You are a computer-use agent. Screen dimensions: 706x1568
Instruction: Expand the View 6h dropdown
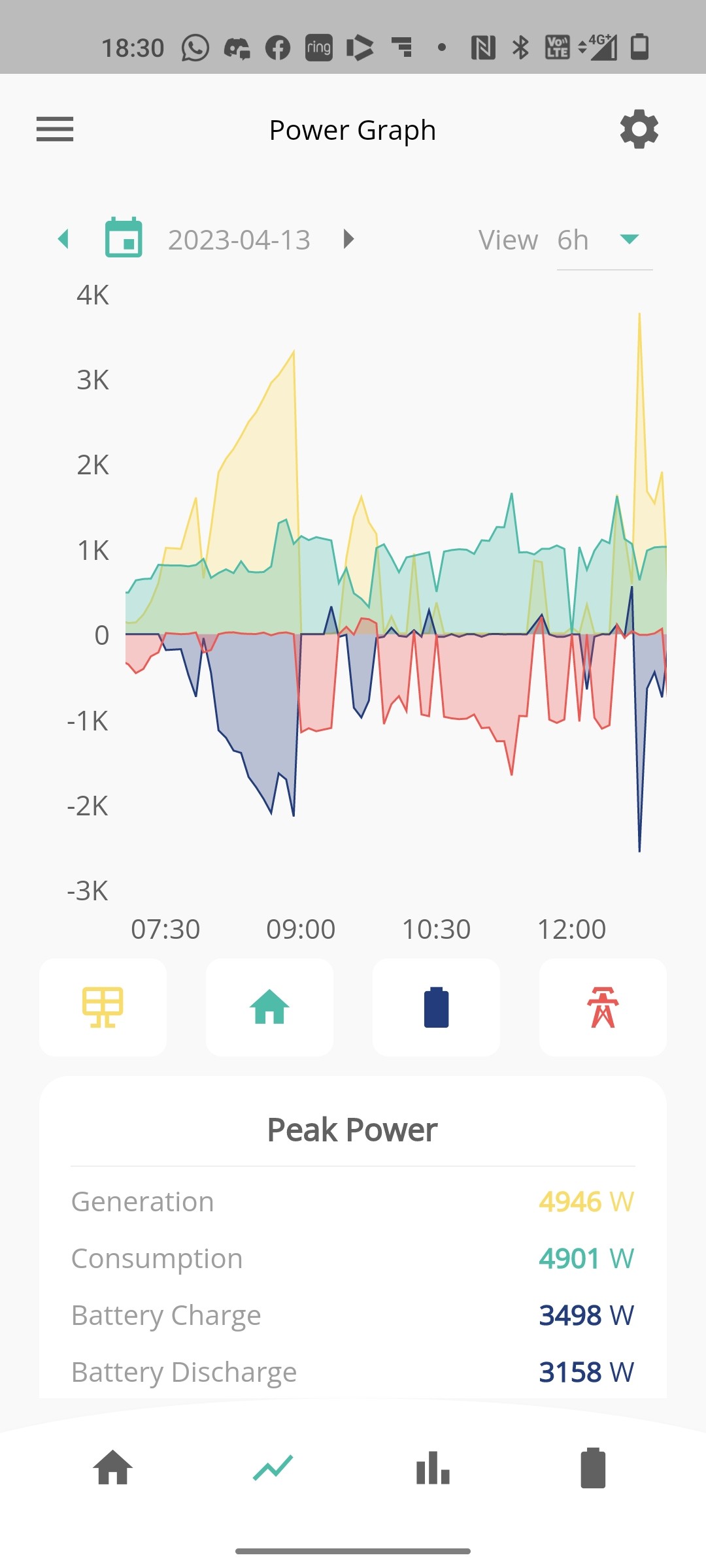[x=604, y=240]
